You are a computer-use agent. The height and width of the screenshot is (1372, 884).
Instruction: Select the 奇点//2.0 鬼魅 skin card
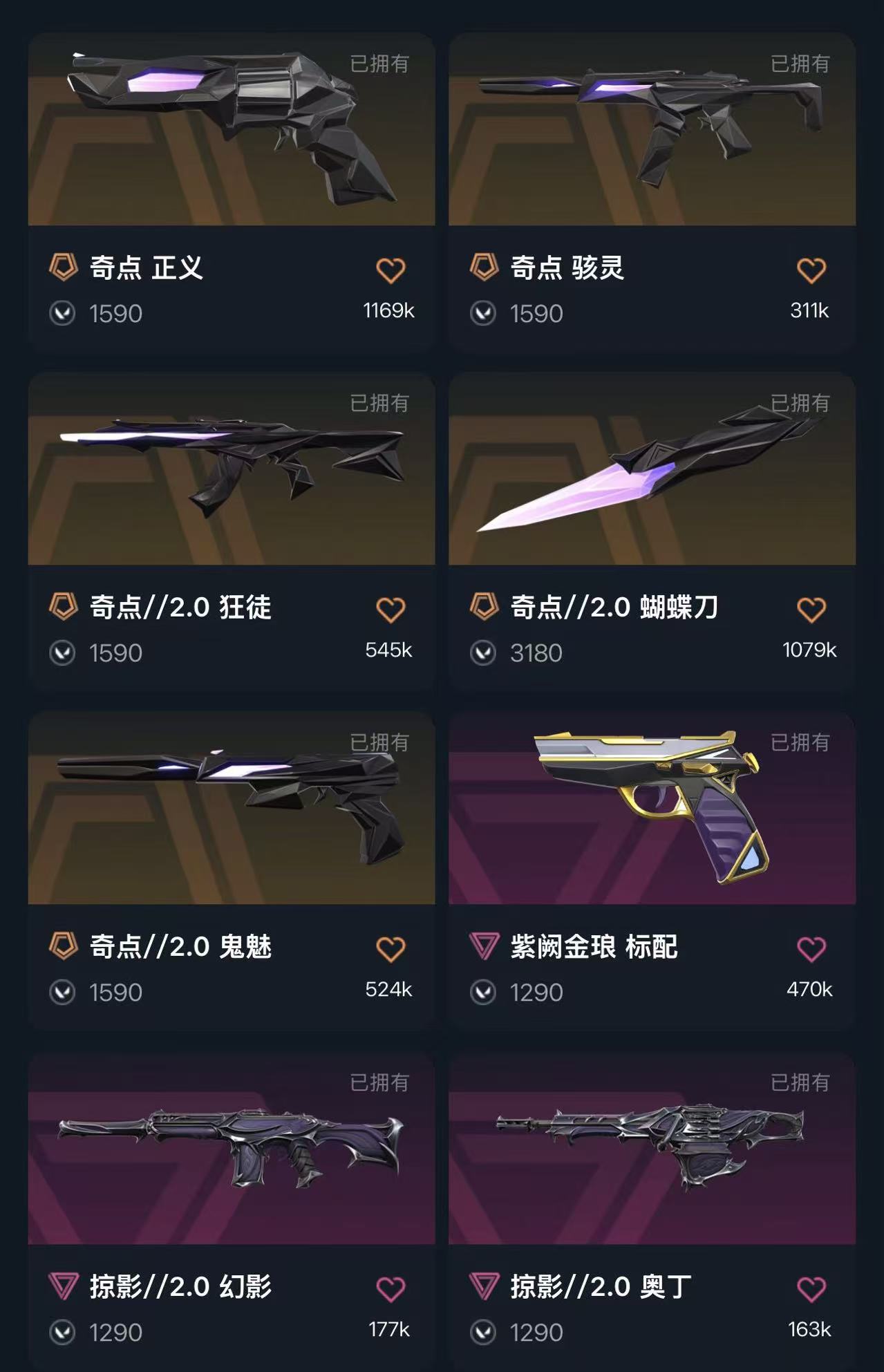[x=232, y=809]
